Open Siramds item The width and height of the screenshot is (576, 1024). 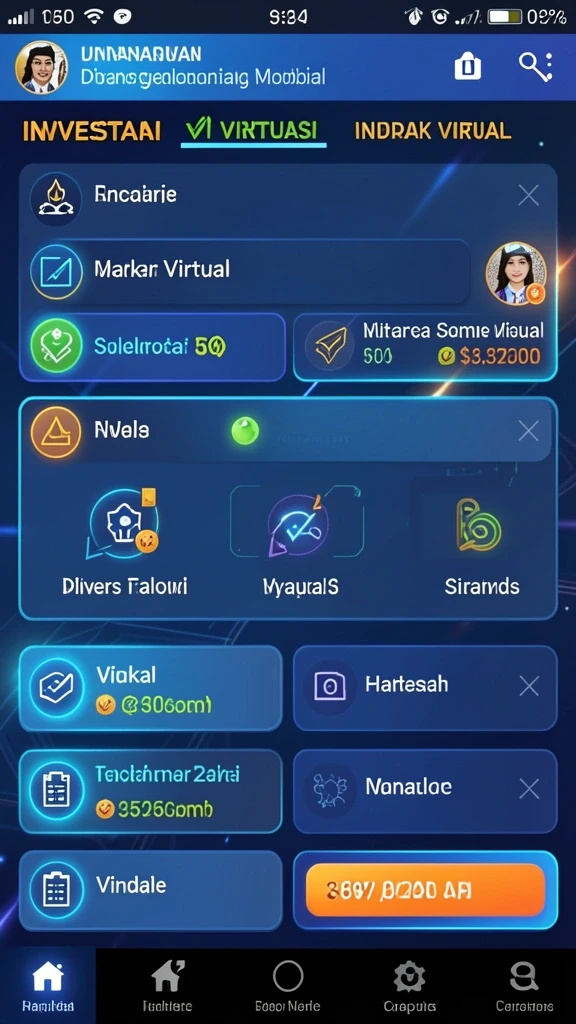[x=482, y=542]
